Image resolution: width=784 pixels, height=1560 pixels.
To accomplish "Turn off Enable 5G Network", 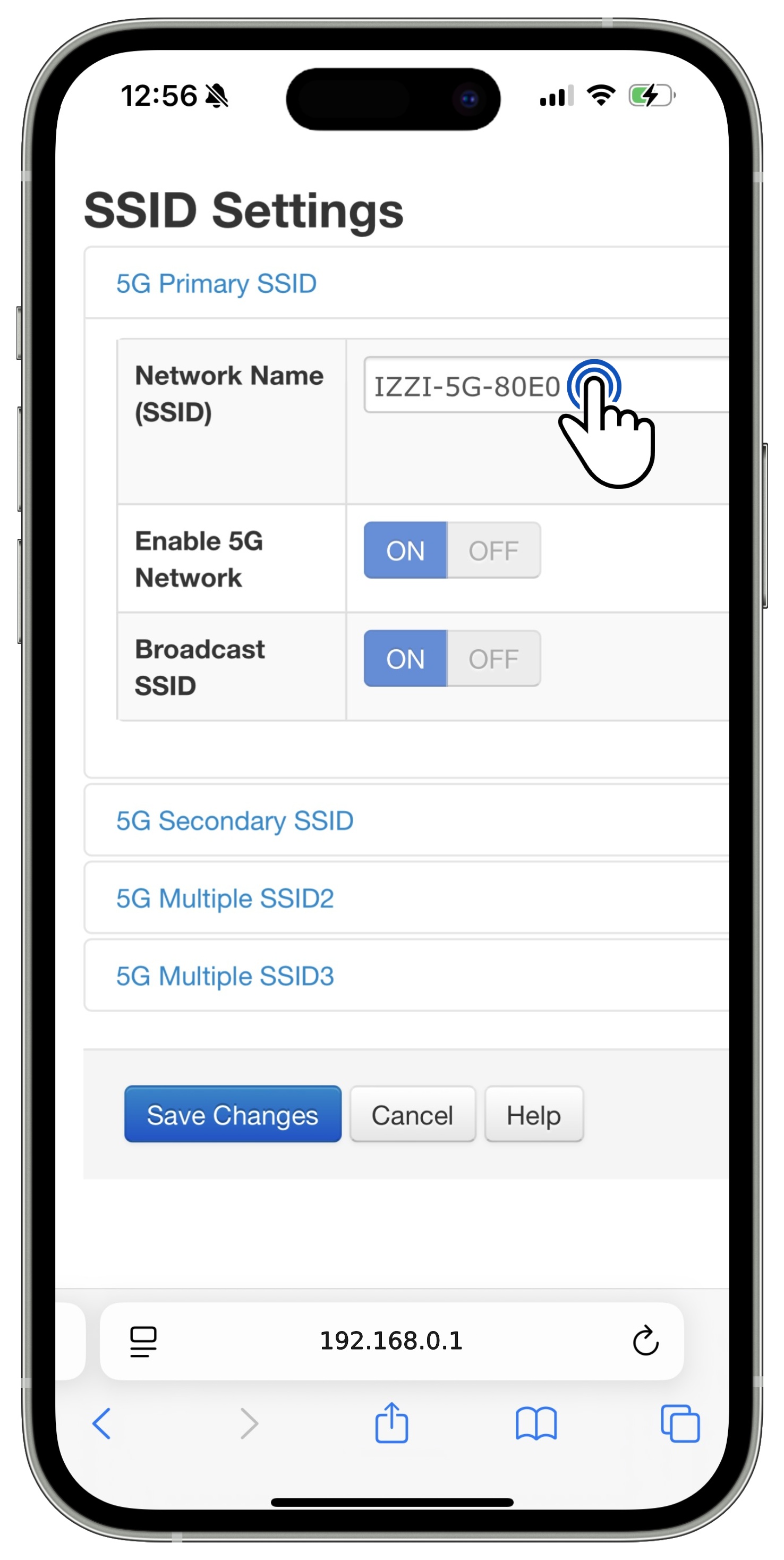I will click(x=493, y=550).
